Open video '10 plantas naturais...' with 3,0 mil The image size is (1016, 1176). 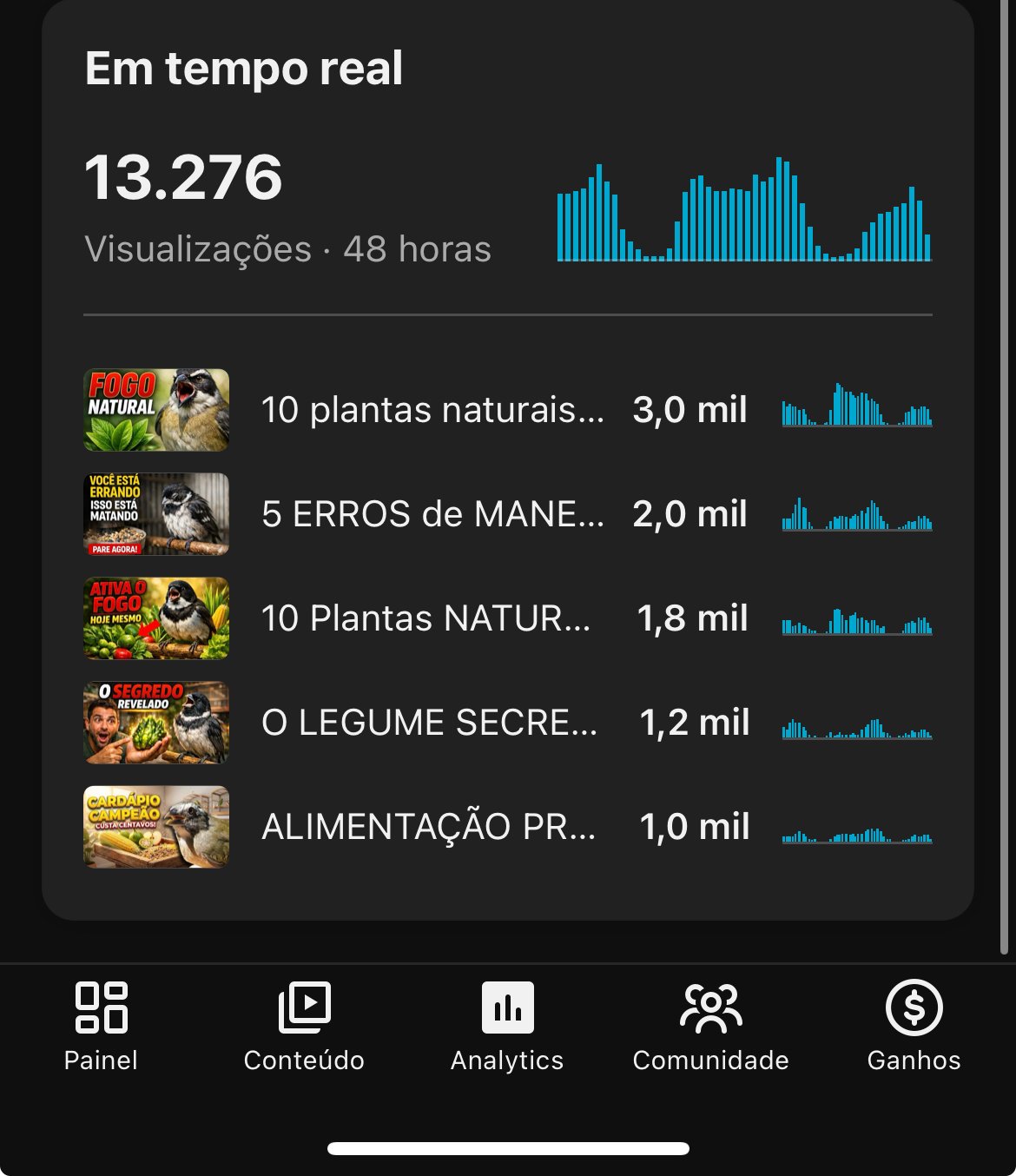pos(432,410)
